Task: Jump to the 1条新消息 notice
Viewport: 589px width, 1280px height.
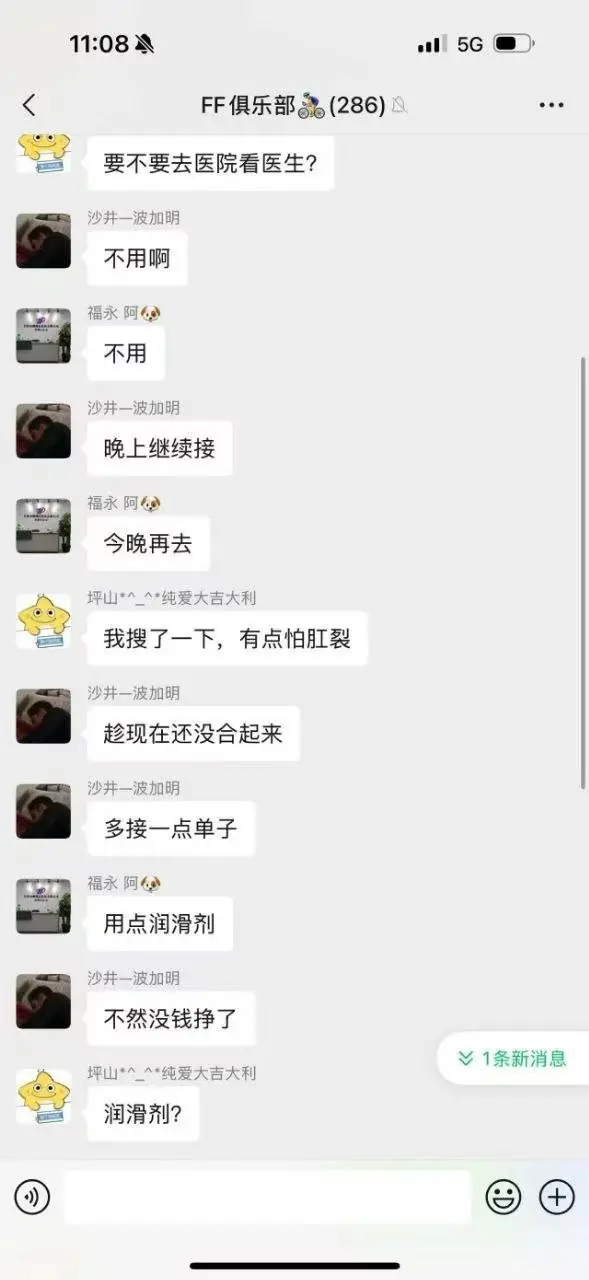Action: pos(512,1058)
